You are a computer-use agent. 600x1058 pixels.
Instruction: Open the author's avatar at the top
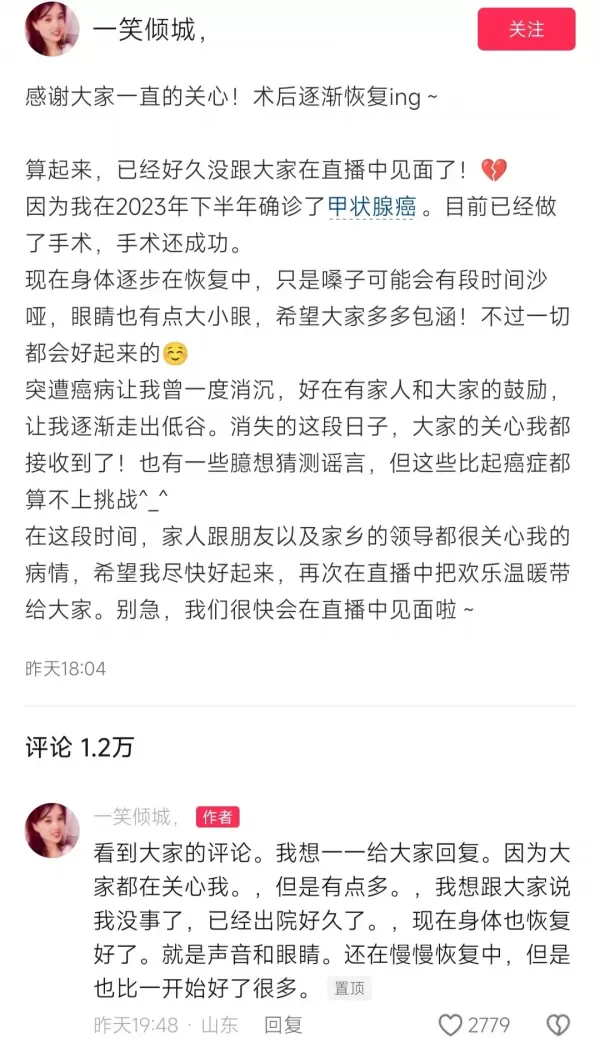(x=52, y=30)
